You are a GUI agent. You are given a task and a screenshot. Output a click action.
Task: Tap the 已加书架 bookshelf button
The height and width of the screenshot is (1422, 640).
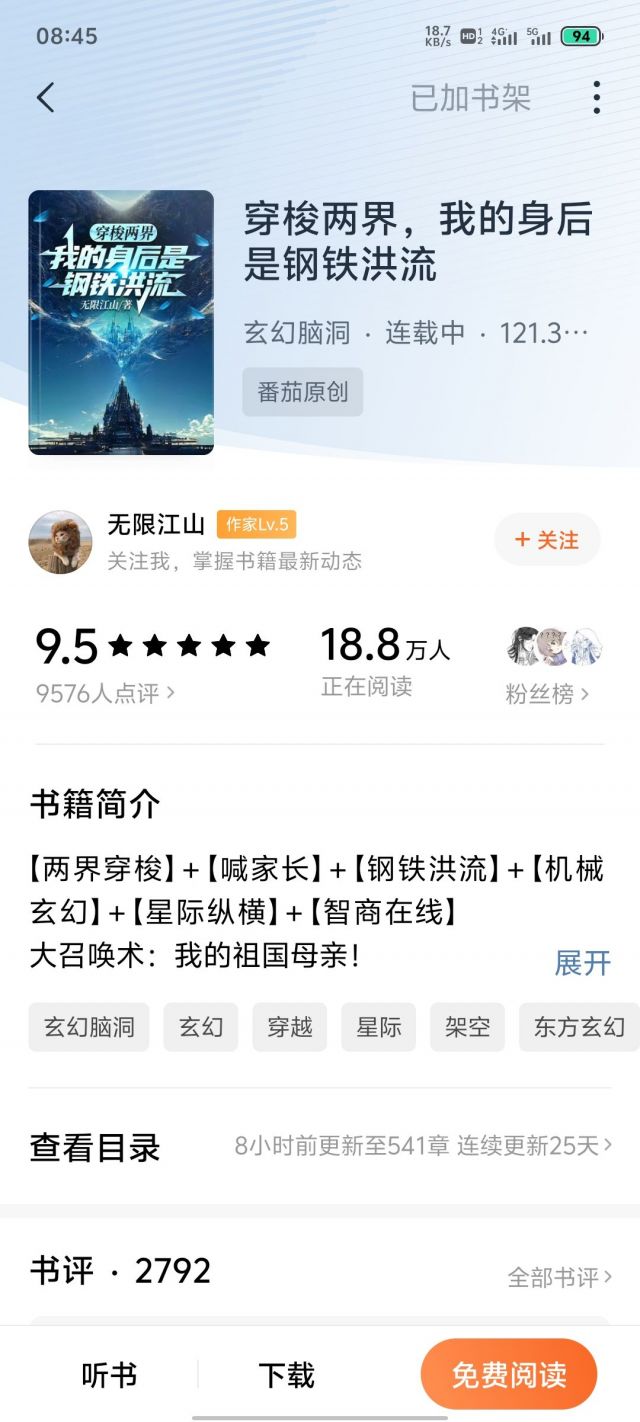[470, 98]
